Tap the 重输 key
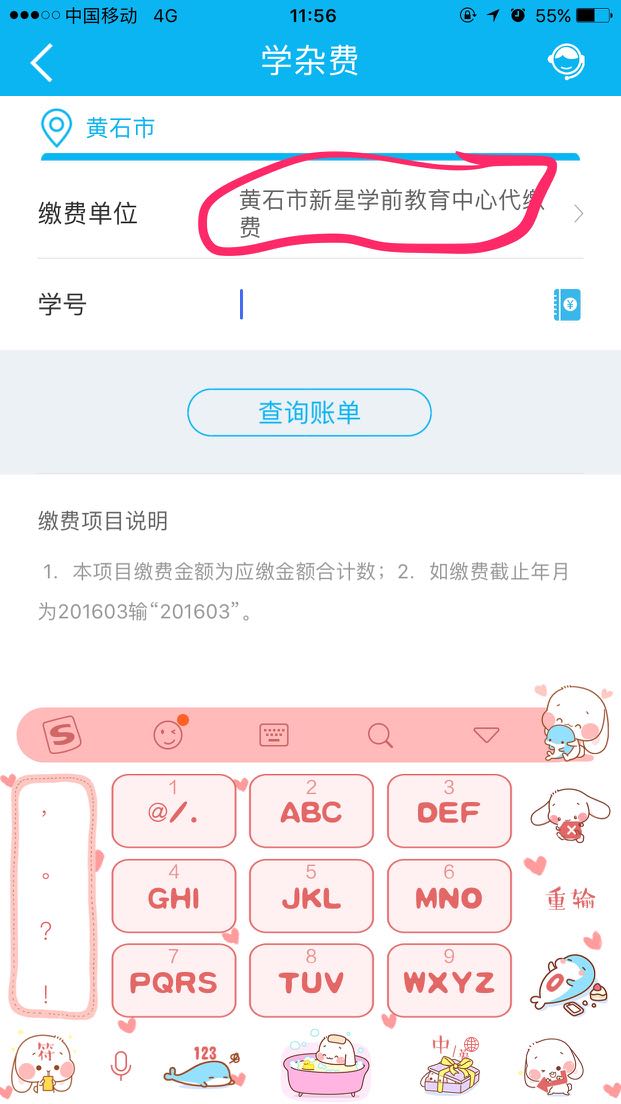This screenshot has width=621, height=1104. (570, 899)
